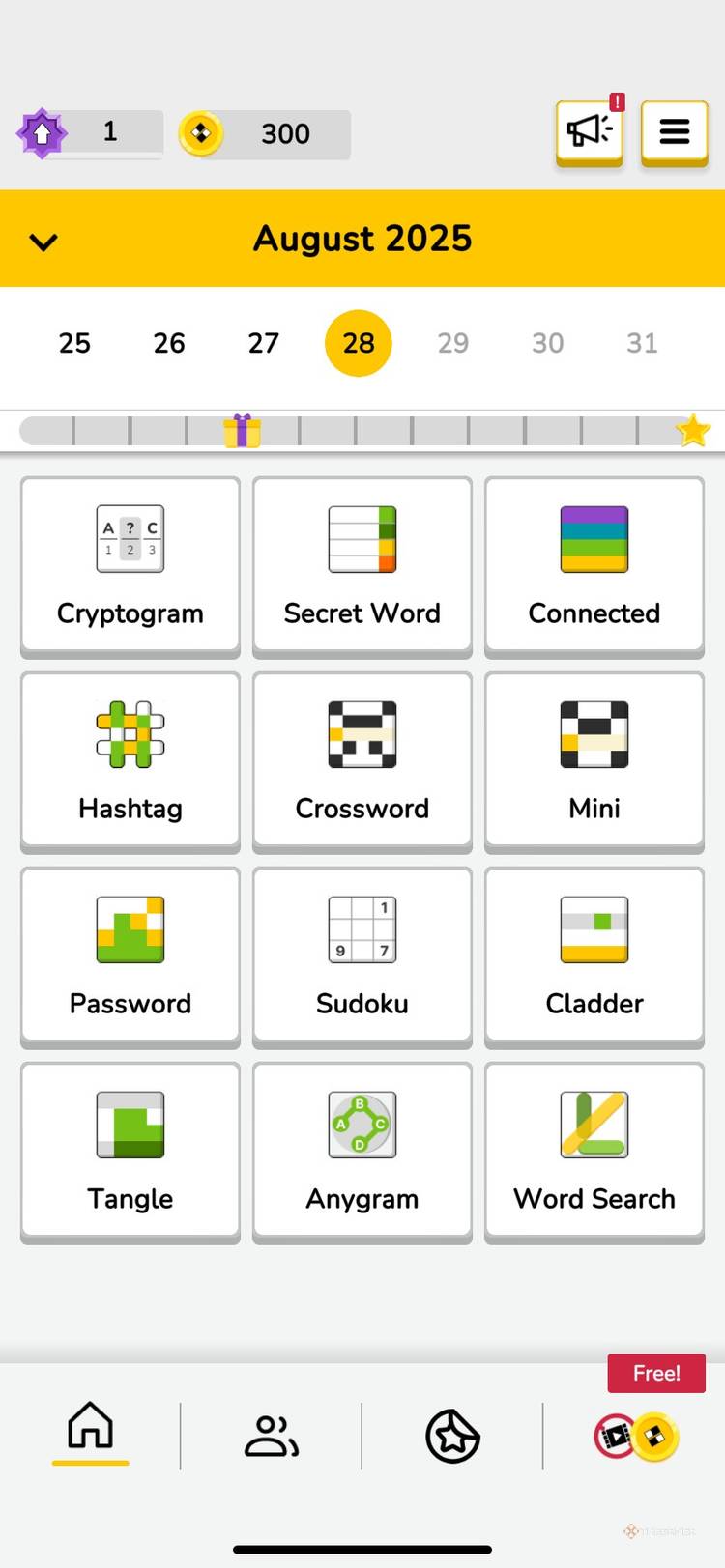Open the Mini crossword puzzle

(x=594, y=761)
